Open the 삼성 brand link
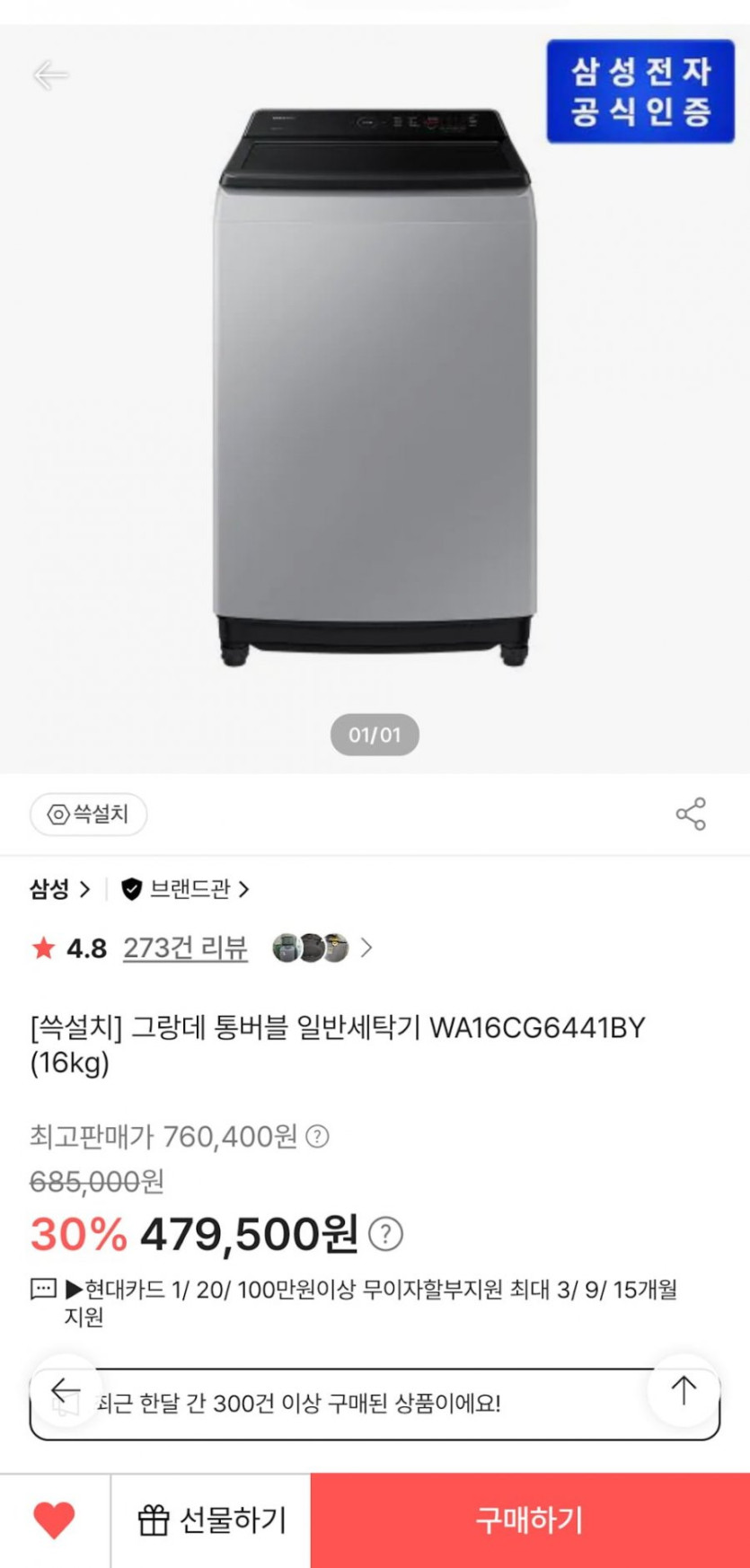Image resolution: width=750 pixels, height=1568 pixels. [x=59, y=889]
